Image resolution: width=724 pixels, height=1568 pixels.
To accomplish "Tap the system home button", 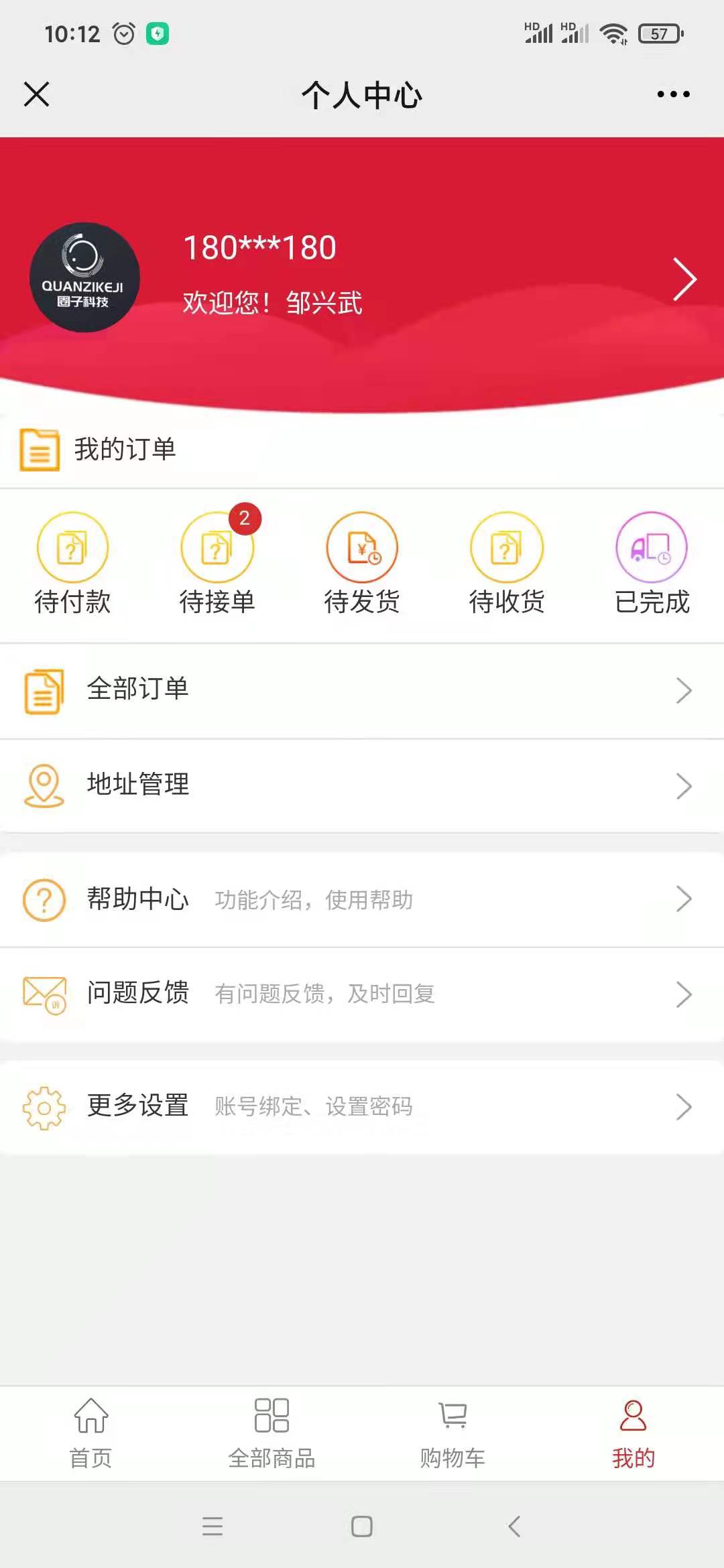I will tap(362, 1526).
